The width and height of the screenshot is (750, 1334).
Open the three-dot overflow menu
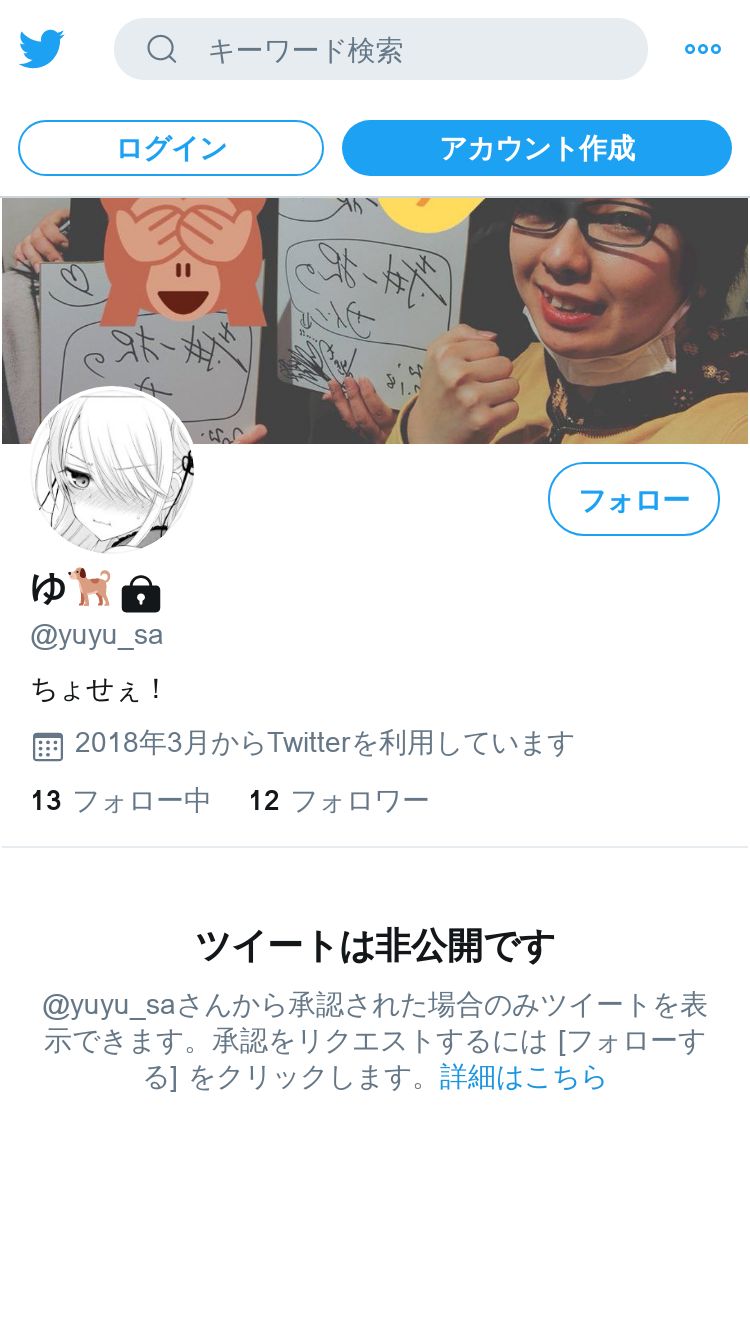coord(702,49)
